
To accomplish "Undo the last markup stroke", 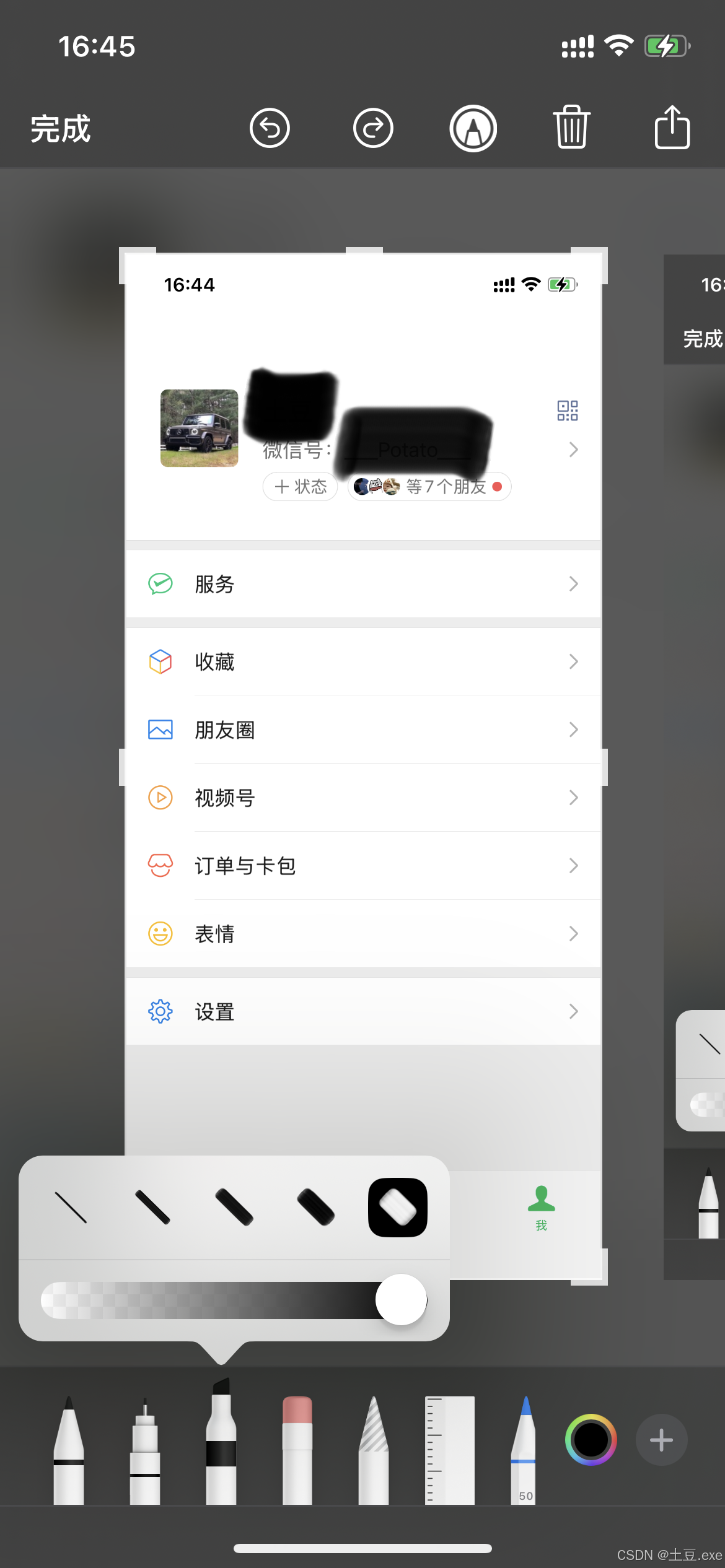I will (x=270, y=128).
